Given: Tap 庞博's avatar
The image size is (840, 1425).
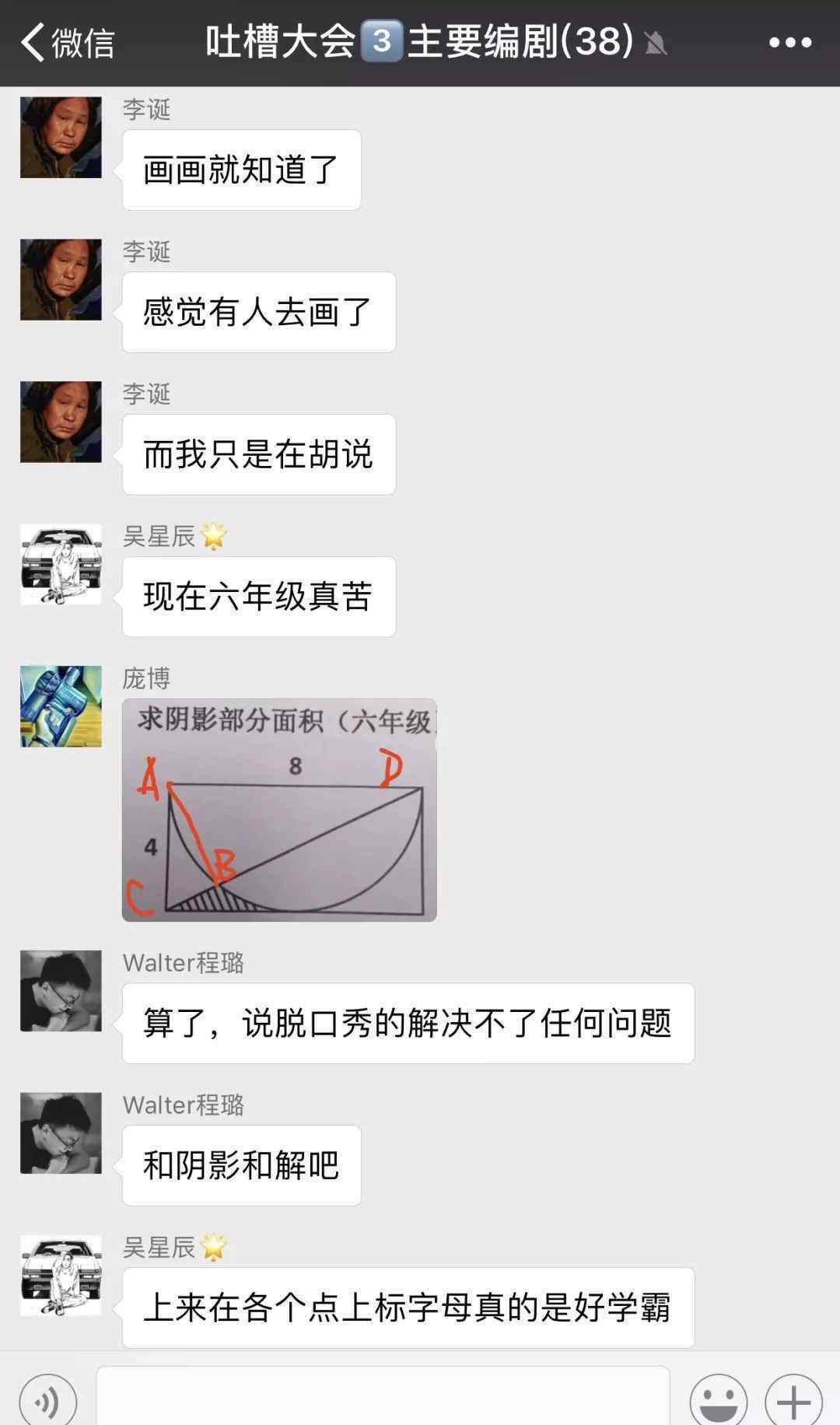Looking at the screenshot, I should [61, 706].
